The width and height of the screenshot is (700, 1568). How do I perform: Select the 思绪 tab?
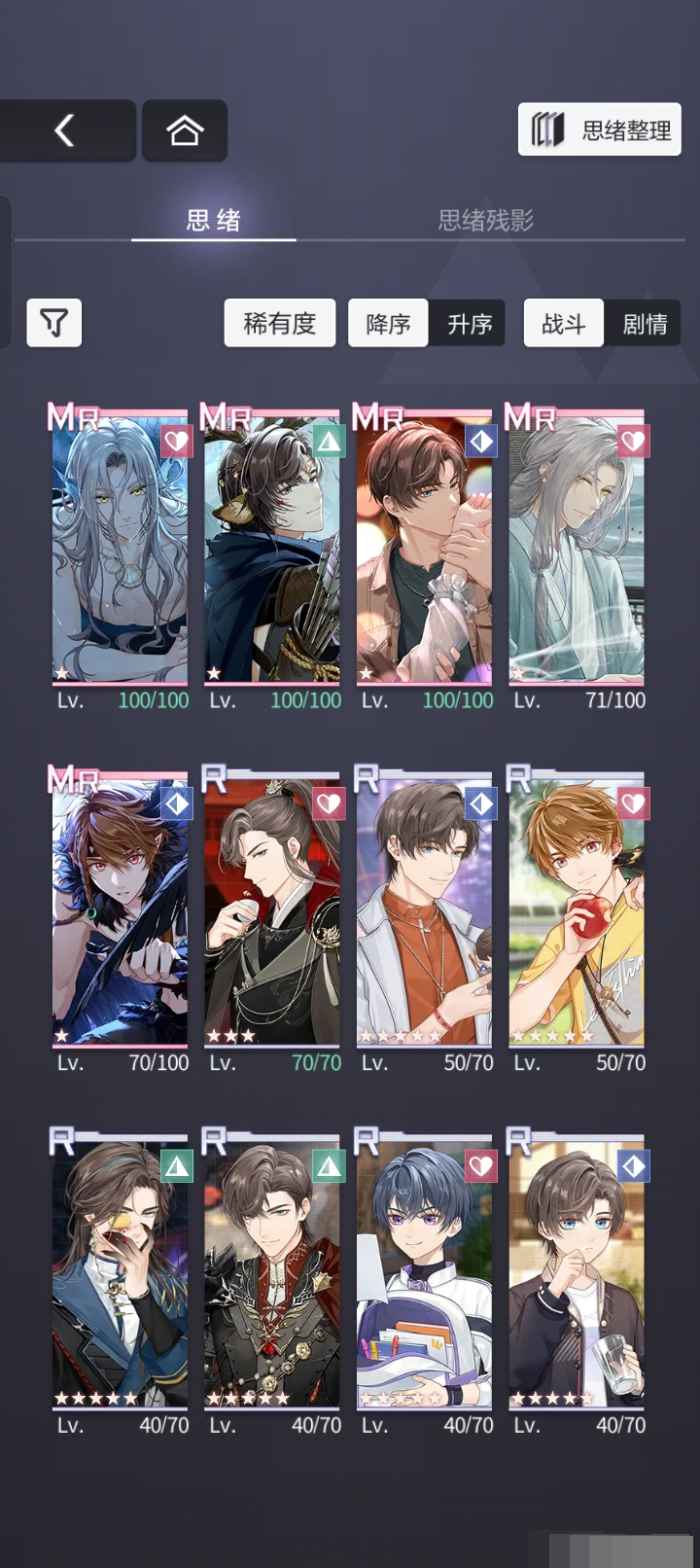click(213, 220)
